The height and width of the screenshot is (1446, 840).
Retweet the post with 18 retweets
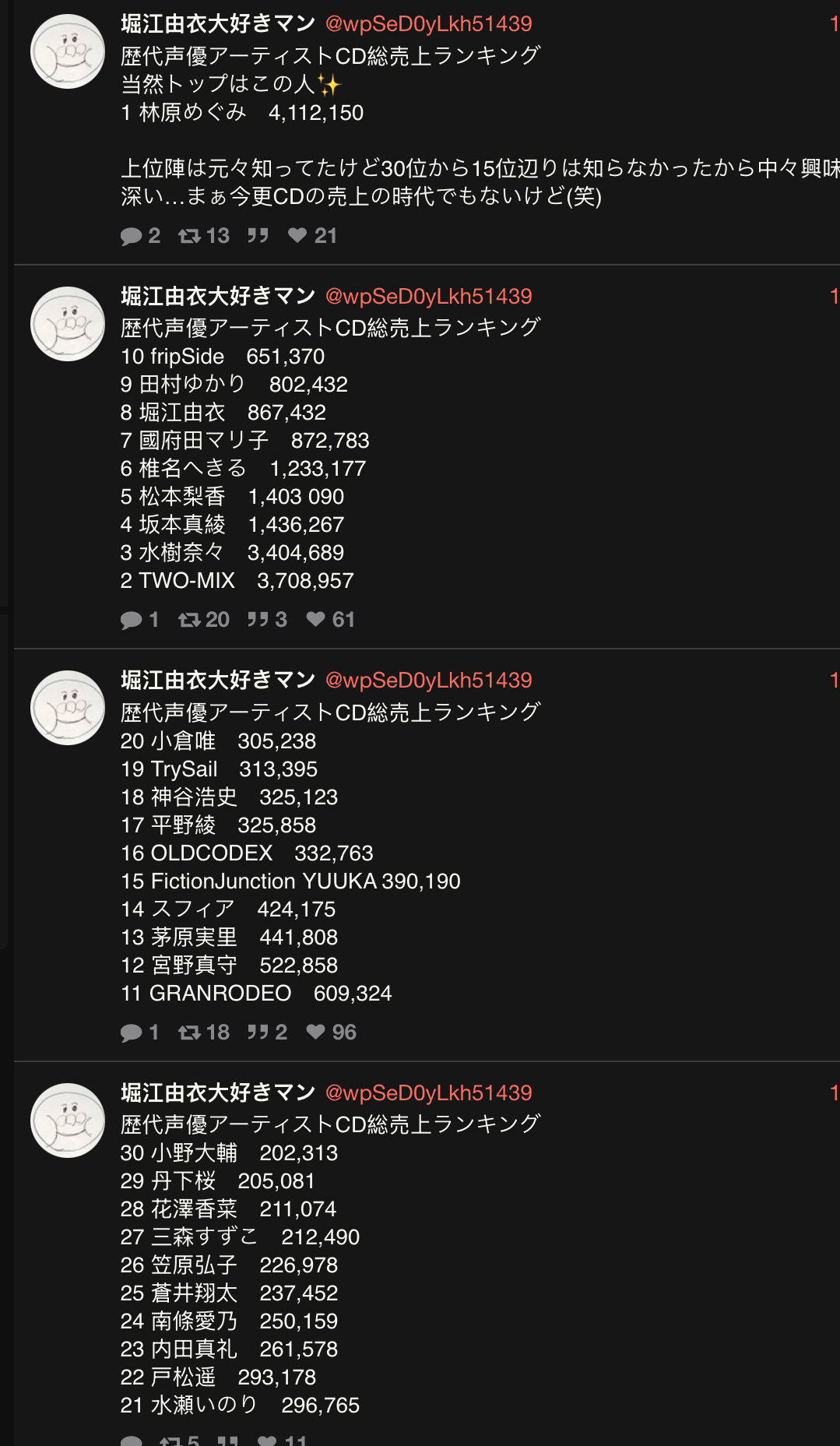pos(204,1033)
